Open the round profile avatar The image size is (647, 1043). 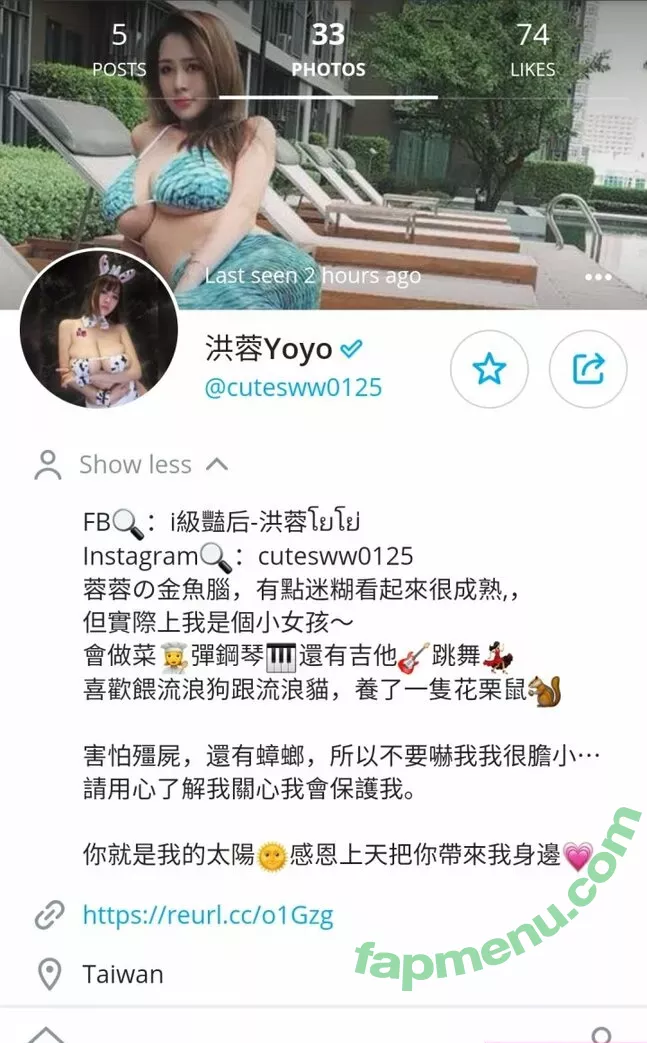point(98,330)
